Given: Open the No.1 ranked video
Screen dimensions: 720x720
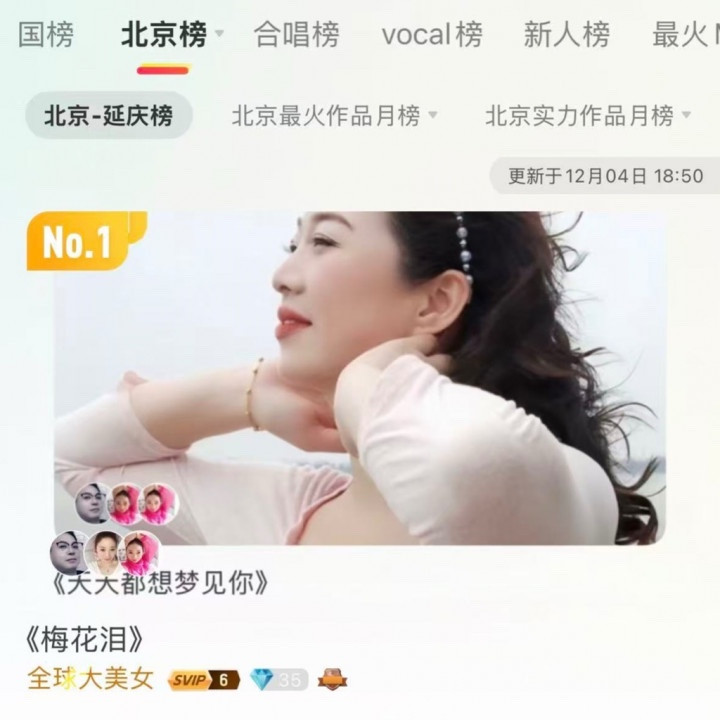Looking at the screenshot, I should click(360, 378).
